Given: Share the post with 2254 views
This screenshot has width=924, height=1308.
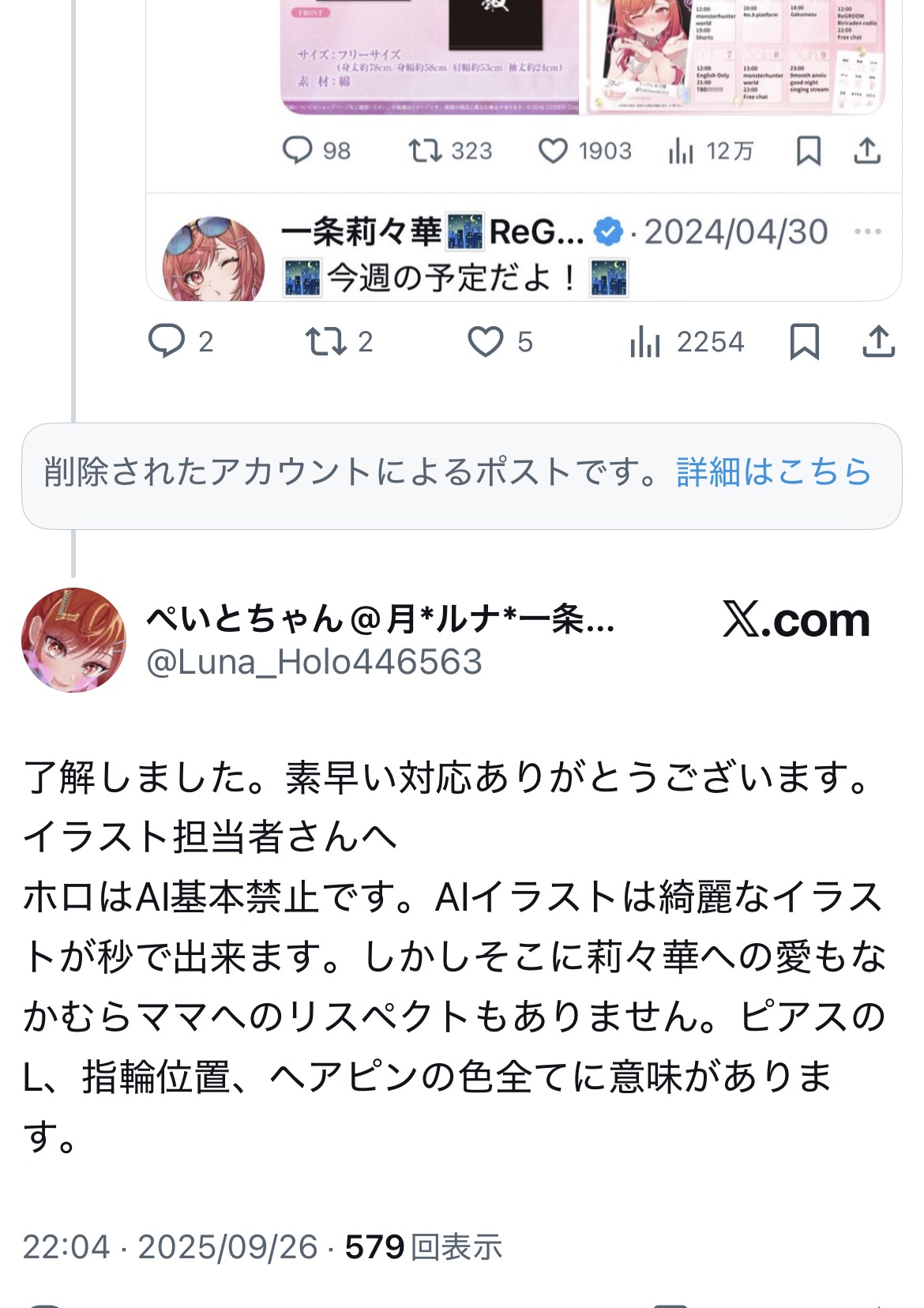Looking at the screenshot, I should tap(878, 341).
